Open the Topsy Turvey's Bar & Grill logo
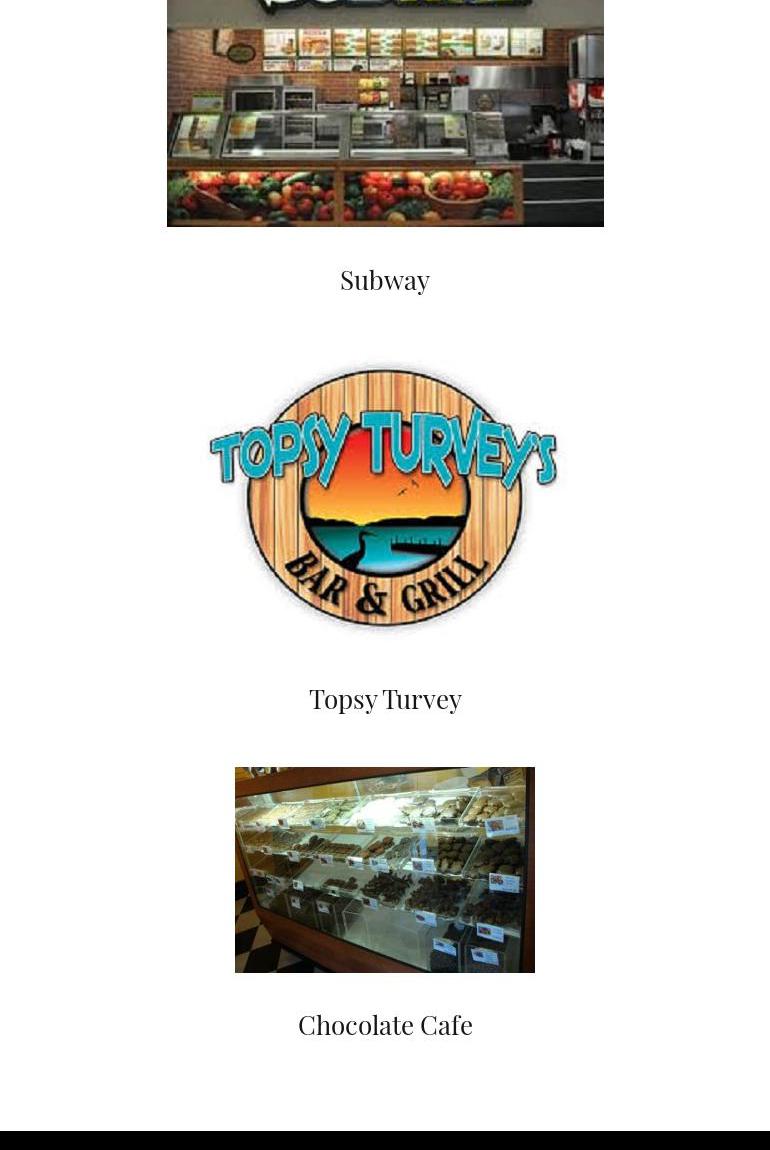The width and height of the screenshot is (770, 1150). pos(385,498)
